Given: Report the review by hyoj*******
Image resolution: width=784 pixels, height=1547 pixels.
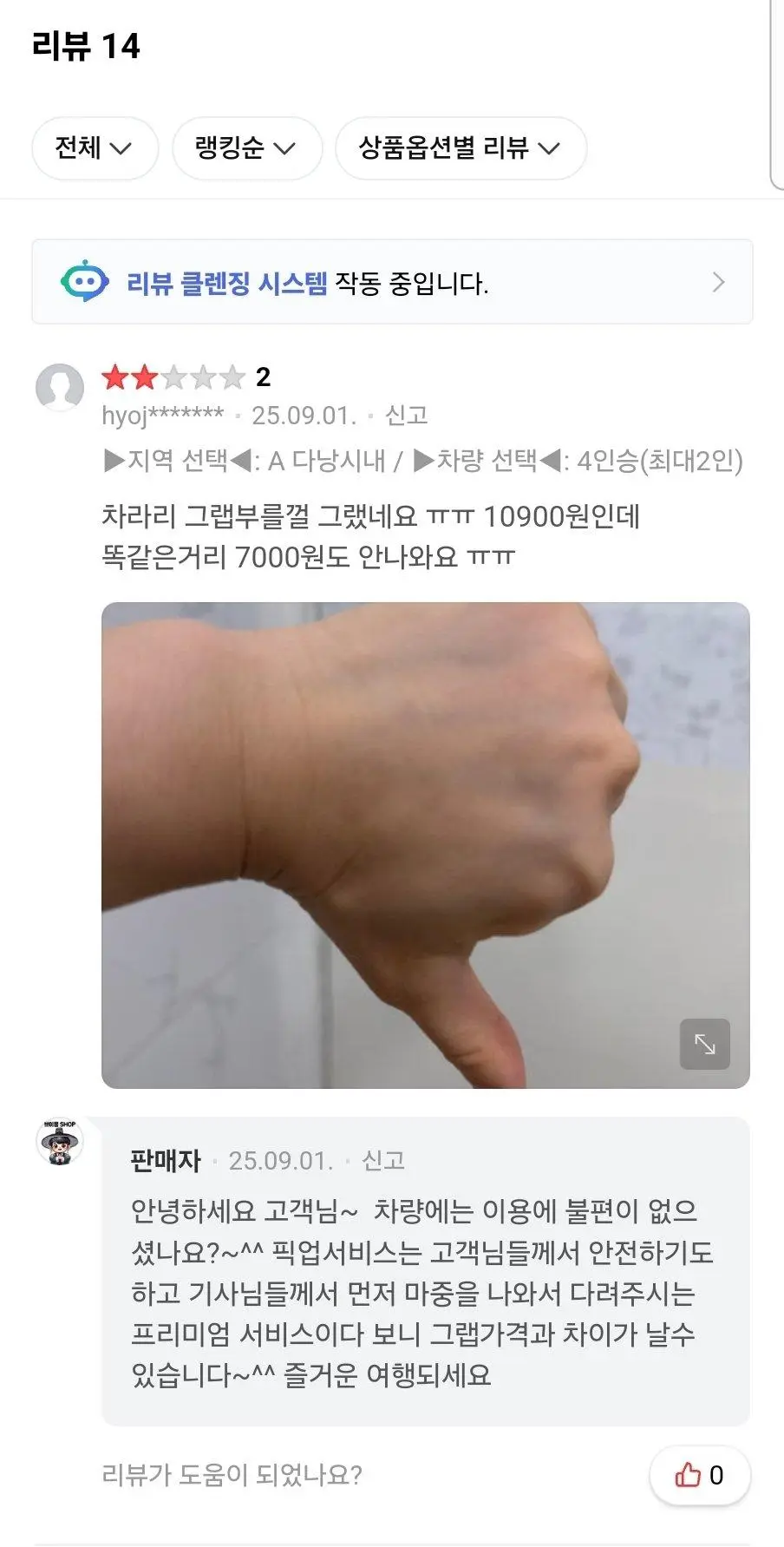Looking at the screenshot, I should (x=406, y=416).
